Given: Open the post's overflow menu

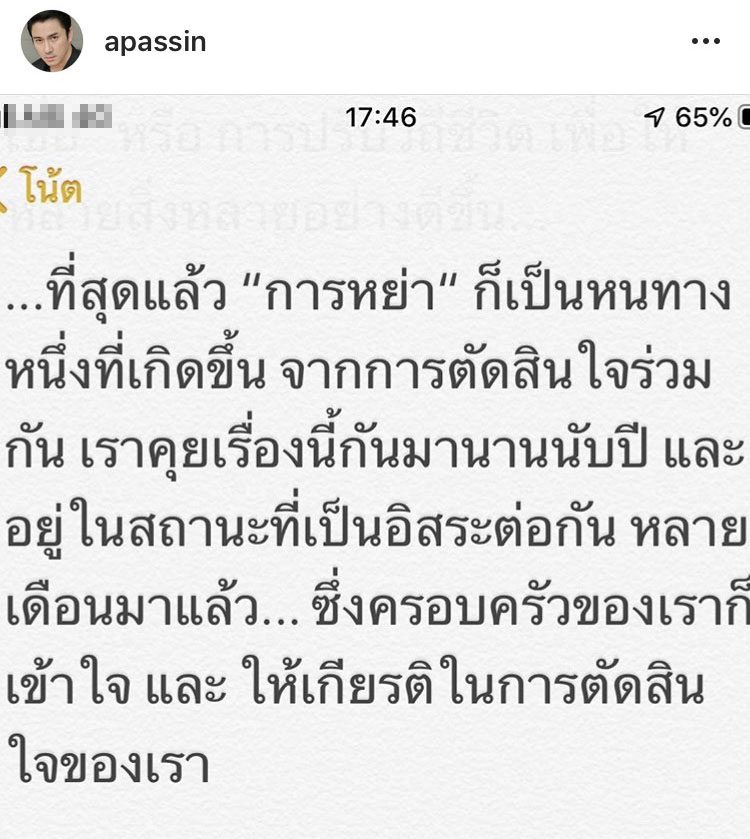Looking at the screenshot, I should click(705, 42).
